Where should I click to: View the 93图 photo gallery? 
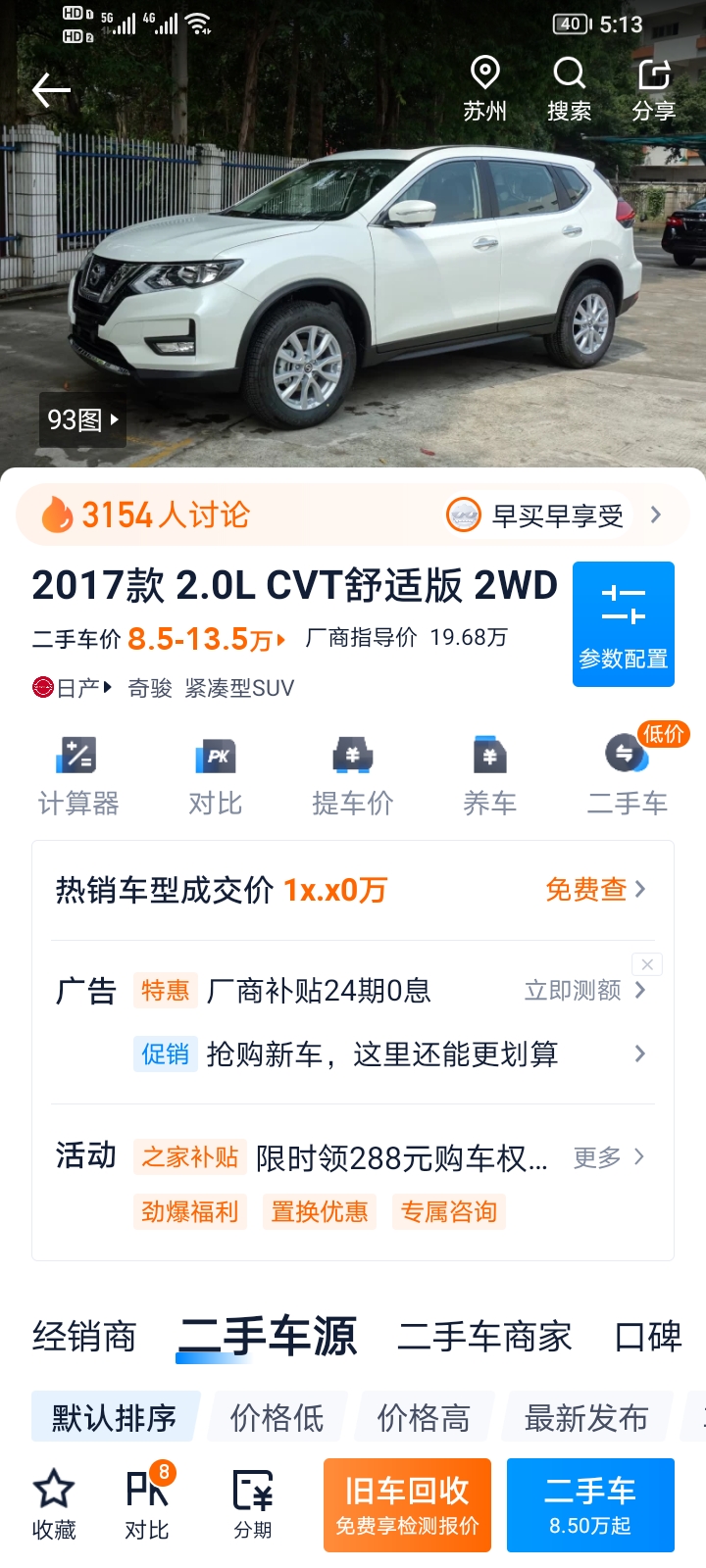[x=82, y=419]
